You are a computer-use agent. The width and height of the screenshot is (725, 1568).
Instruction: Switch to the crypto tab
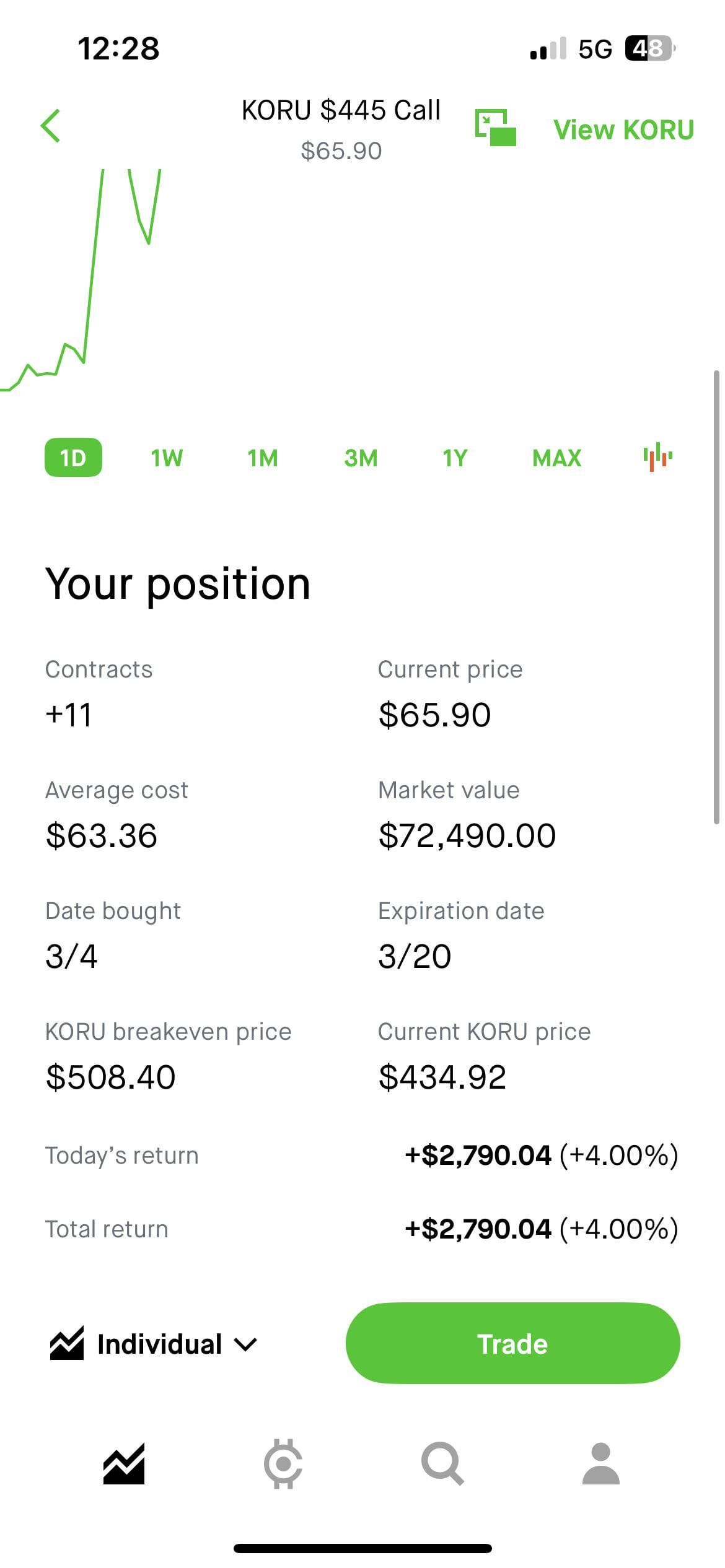(283, 1464)
